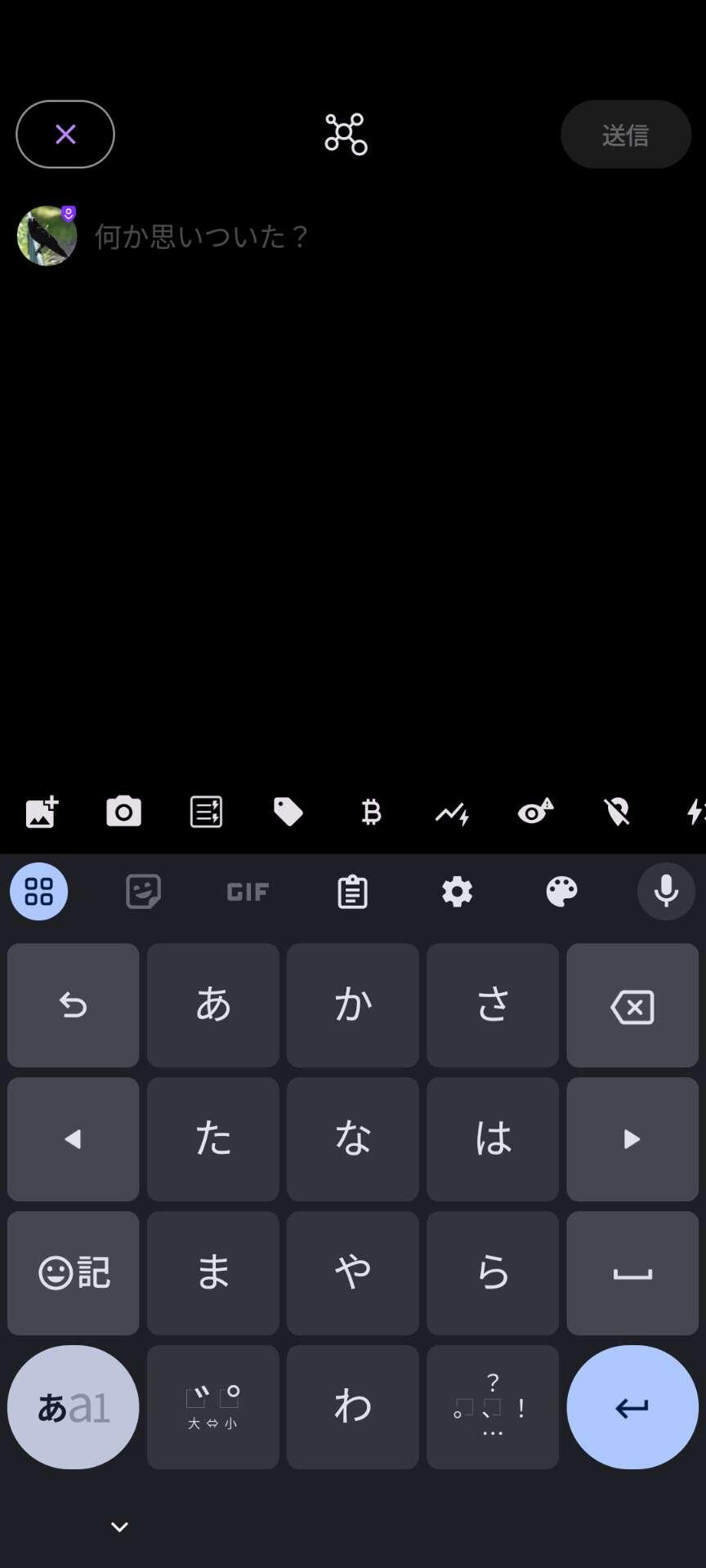Screen dimensions: 706x1568
Task: Add a tag label to the post
Action: tap(288, 812)
